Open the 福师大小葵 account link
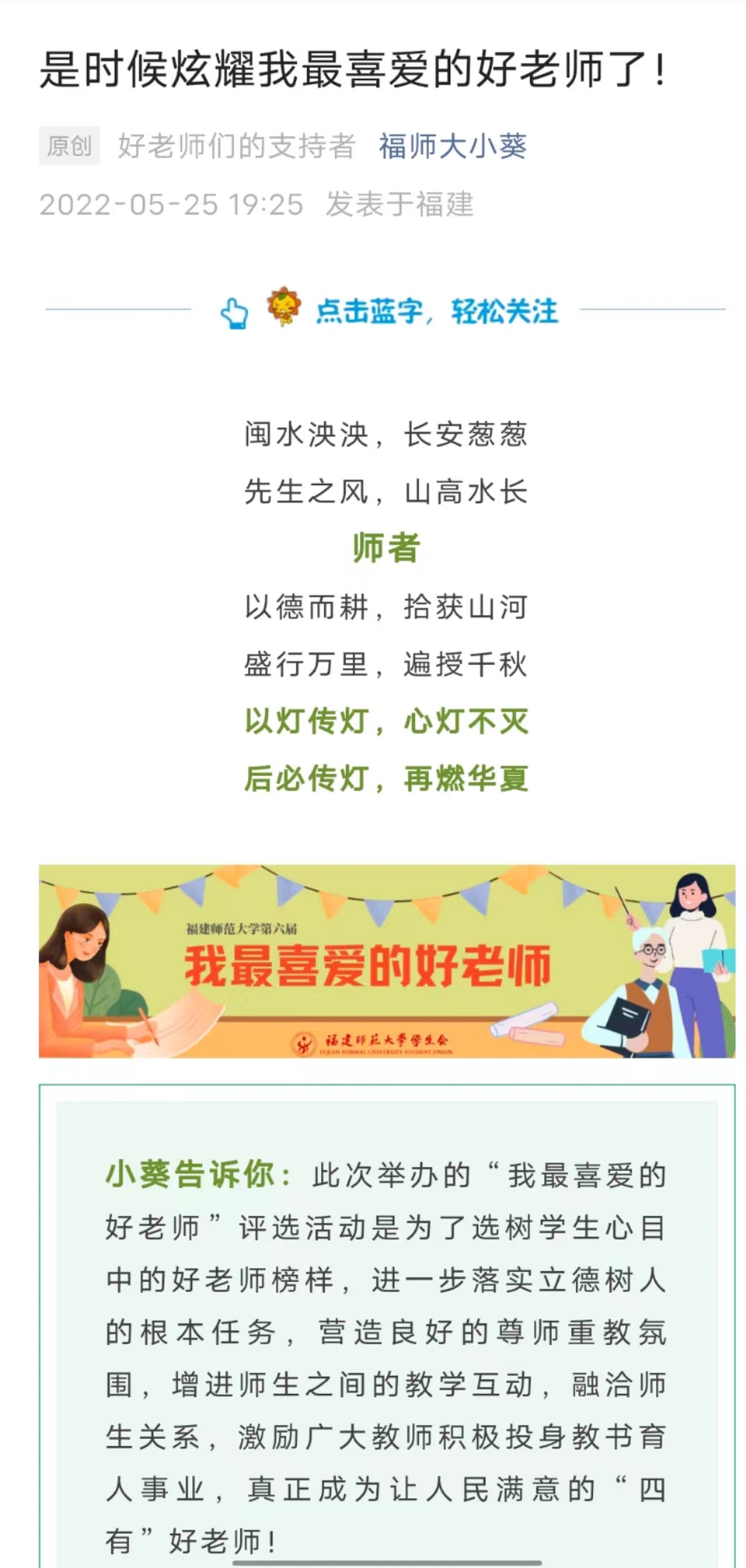This screenshot has height=1568, width=746. tap(453, 146)
